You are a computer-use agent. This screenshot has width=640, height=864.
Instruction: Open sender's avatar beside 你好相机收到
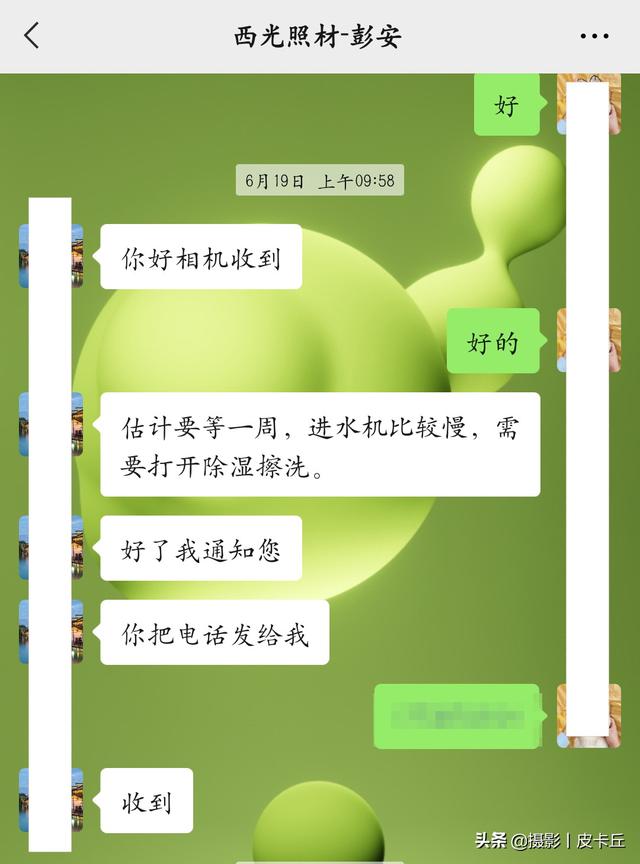pyautogui.click(x=50, y=256)
